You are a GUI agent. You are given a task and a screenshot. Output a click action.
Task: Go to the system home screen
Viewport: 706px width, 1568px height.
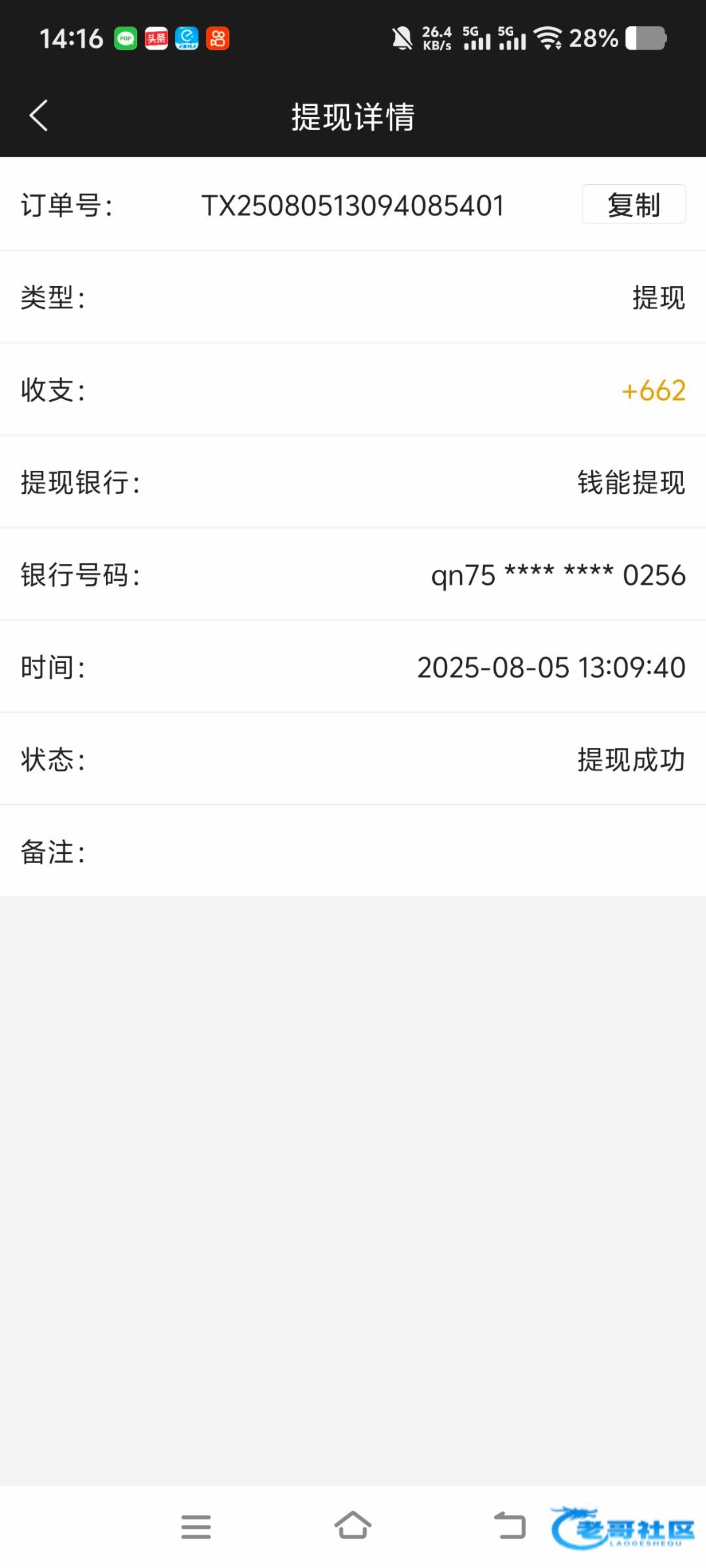pyautogui.click(x=353, y=1526)
